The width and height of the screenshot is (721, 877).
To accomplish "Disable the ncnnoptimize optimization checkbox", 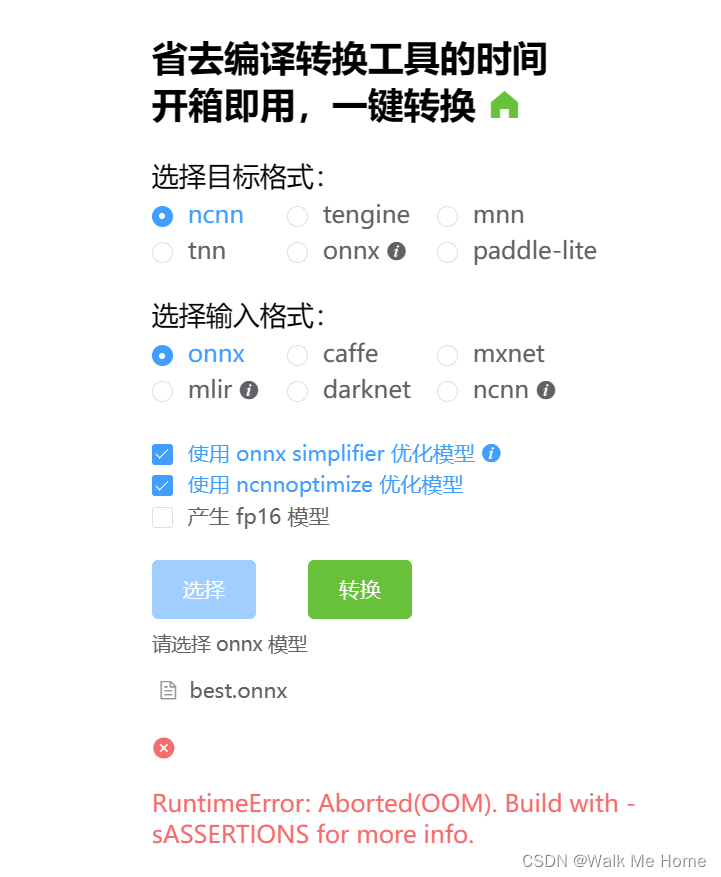I will [x=162, y=485].
